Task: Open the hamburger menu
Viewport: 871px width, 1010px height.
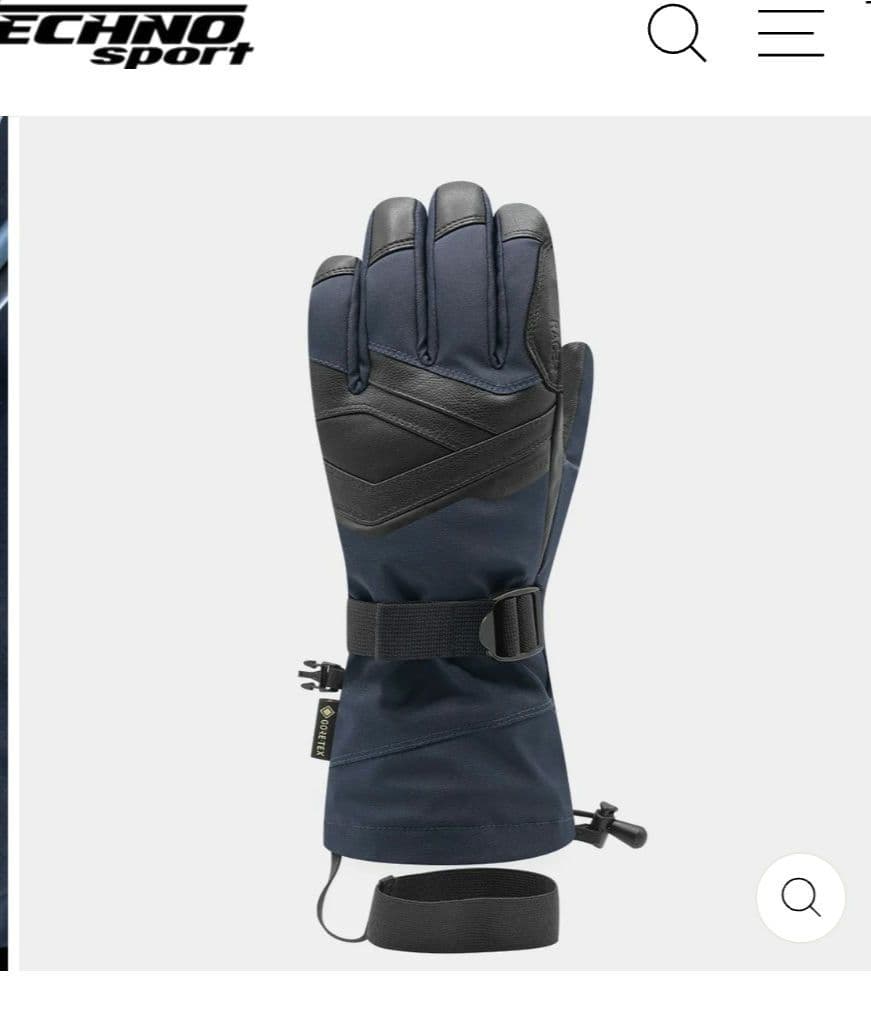Action: 790,33
